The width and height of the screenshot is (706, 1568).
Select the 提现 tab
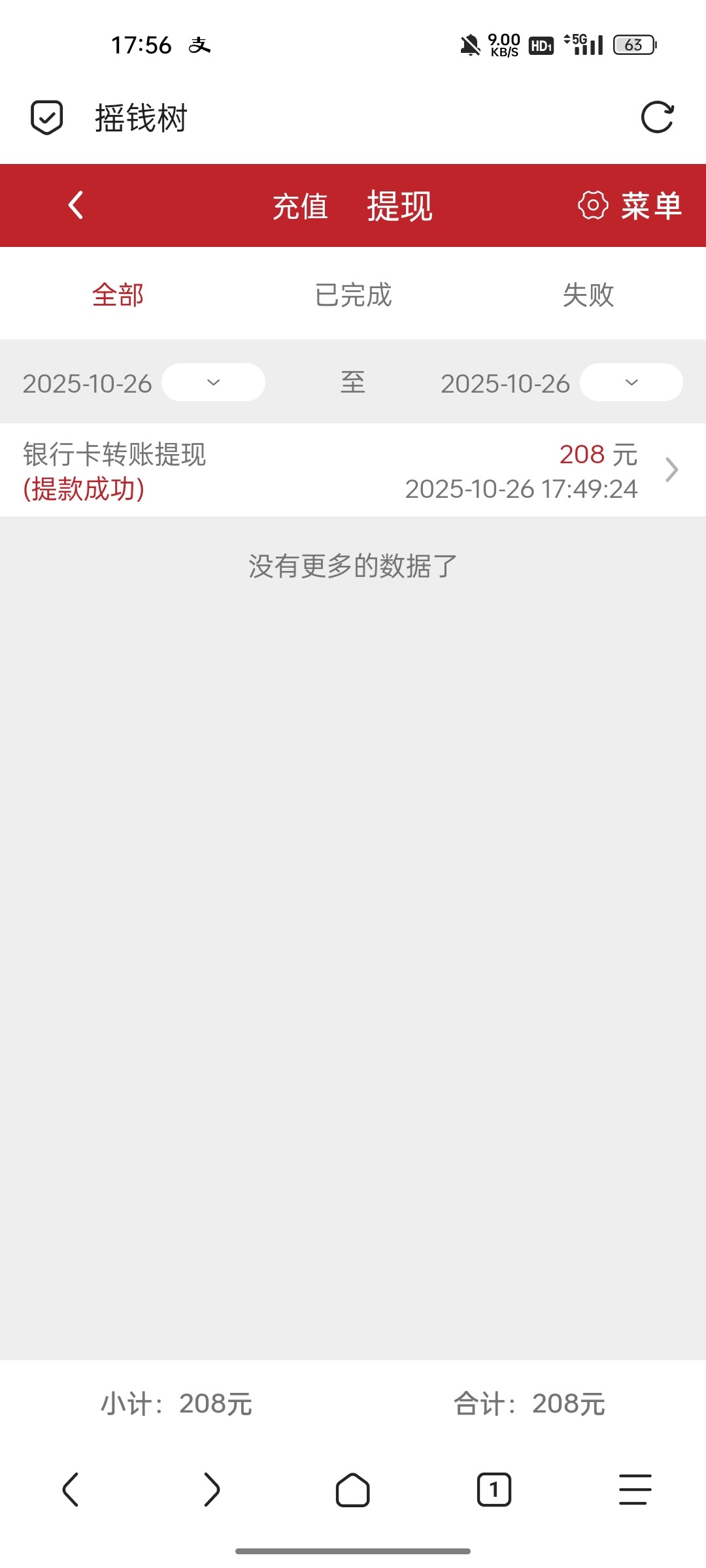tap(399, 206)
